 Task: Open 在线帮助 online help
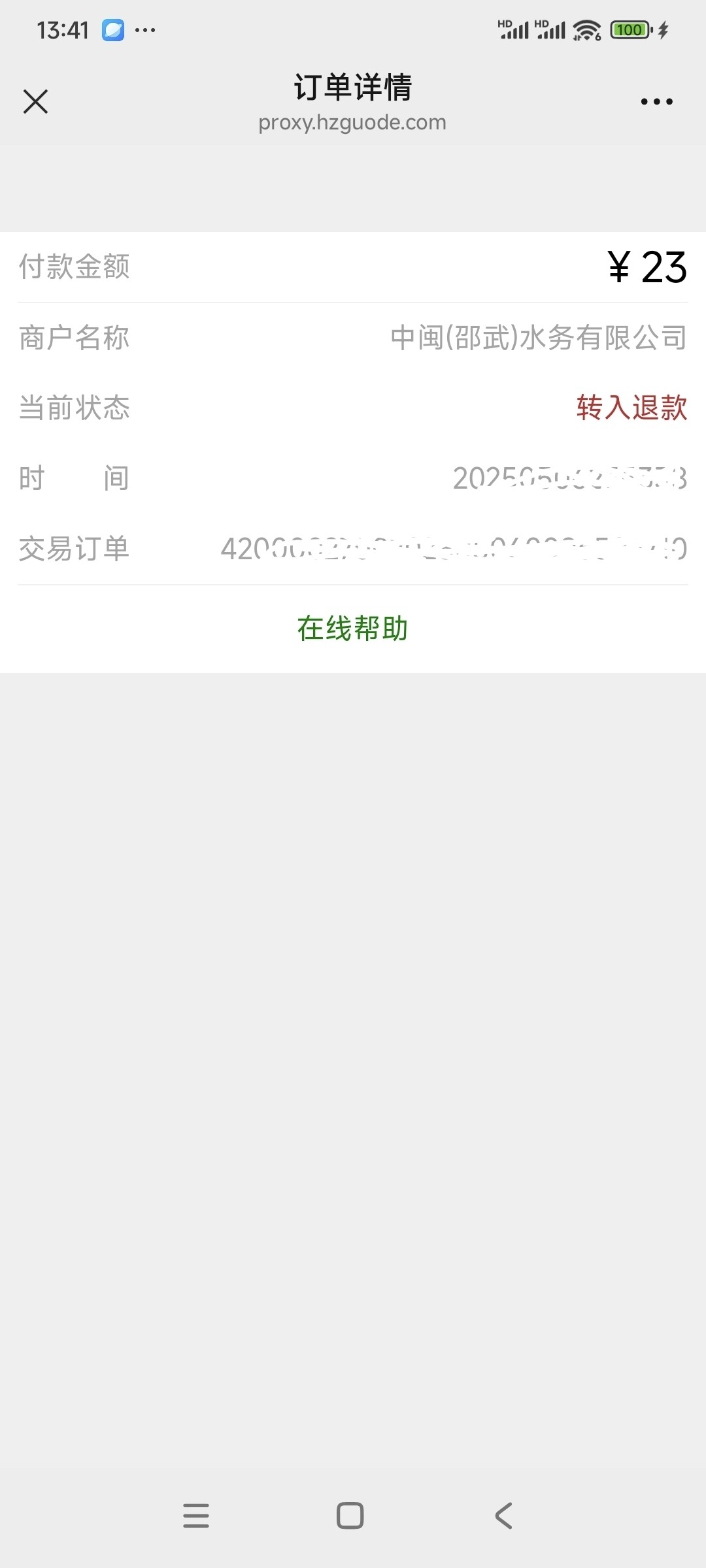[x=352, y=629]
